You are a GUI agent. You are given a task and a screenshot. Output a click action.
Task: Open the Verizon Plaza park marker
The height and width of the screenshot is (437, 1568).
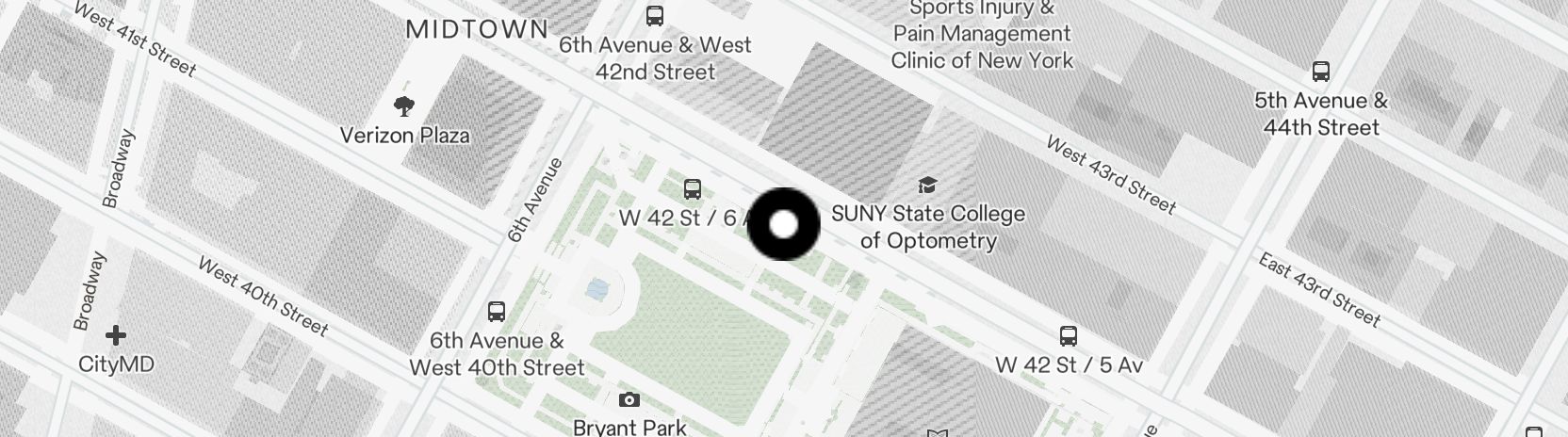404,106
